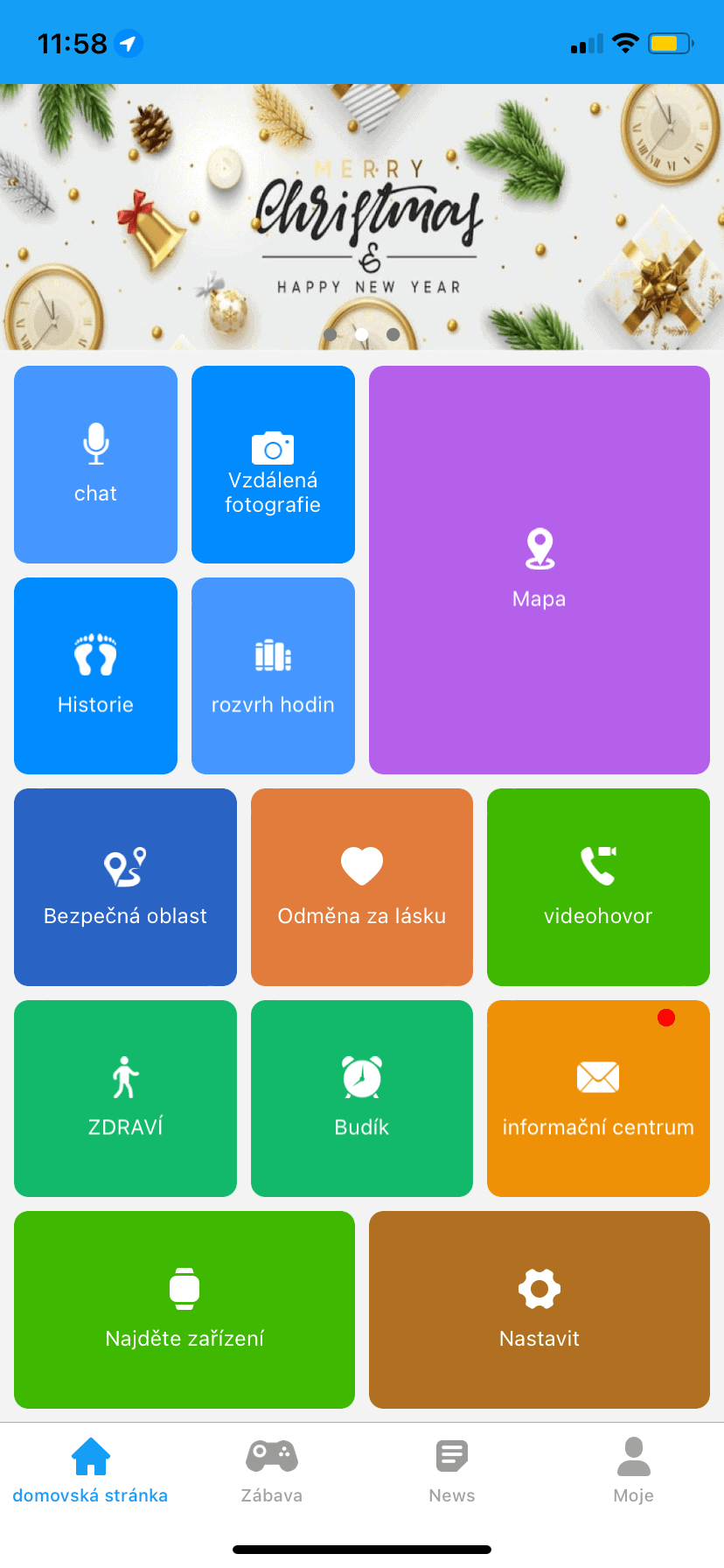View Historie footprints
The height and width of the screenshot is (1568, 724).
[x=95, y=675]
